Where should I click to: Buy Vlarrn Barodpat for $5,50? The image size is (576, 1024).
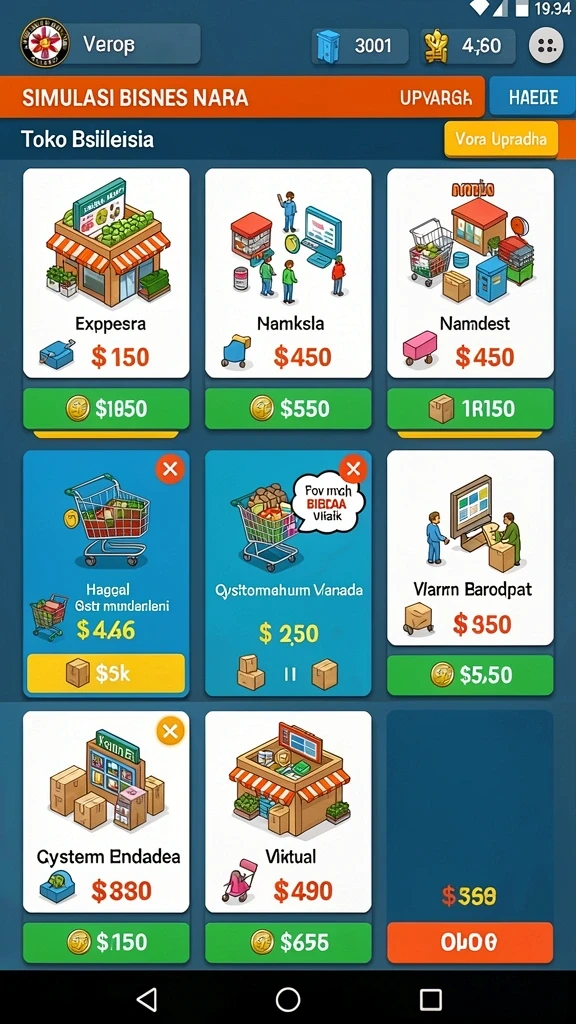(470, 675)
